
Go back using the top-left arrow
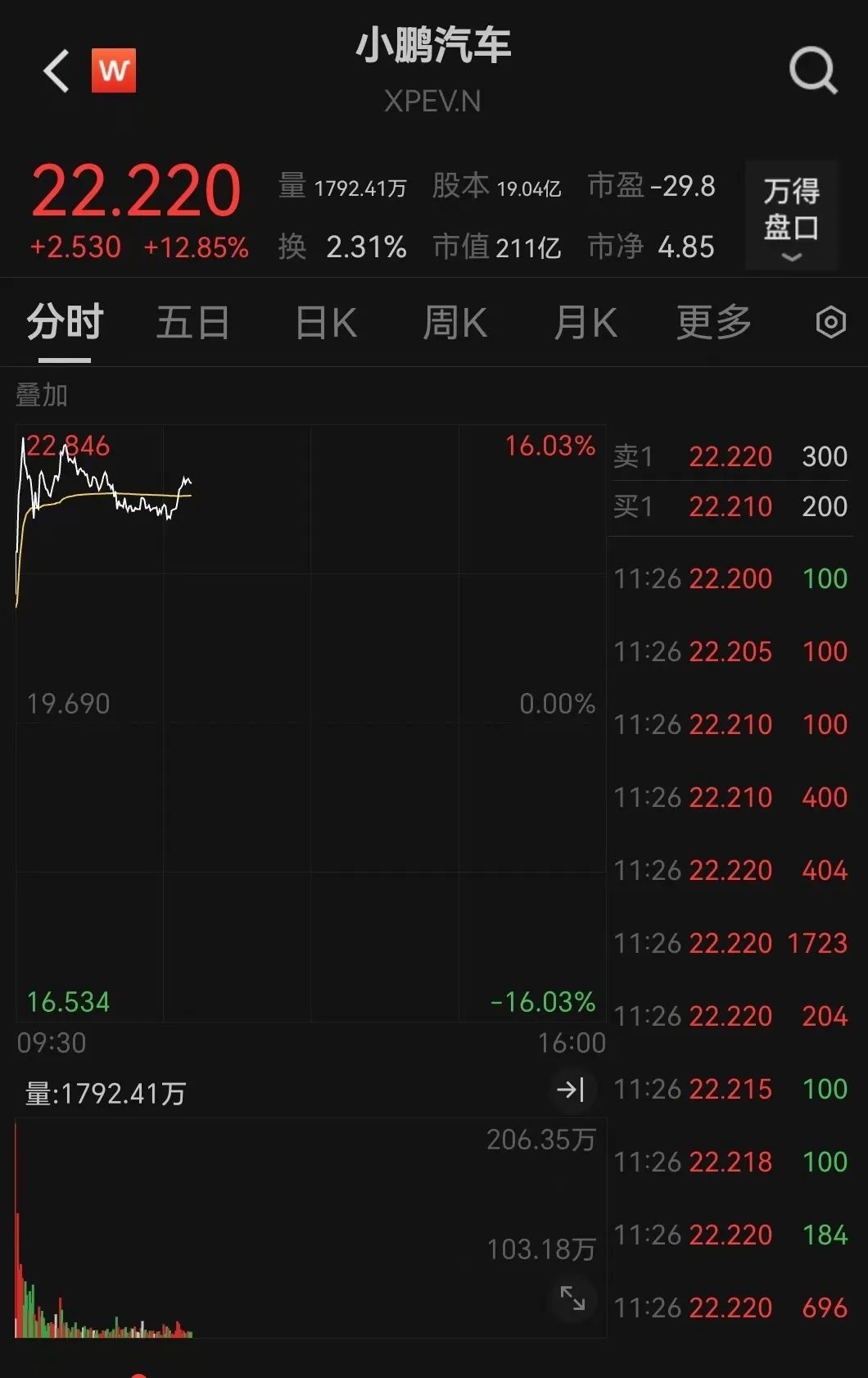click(x=56, y=70)
